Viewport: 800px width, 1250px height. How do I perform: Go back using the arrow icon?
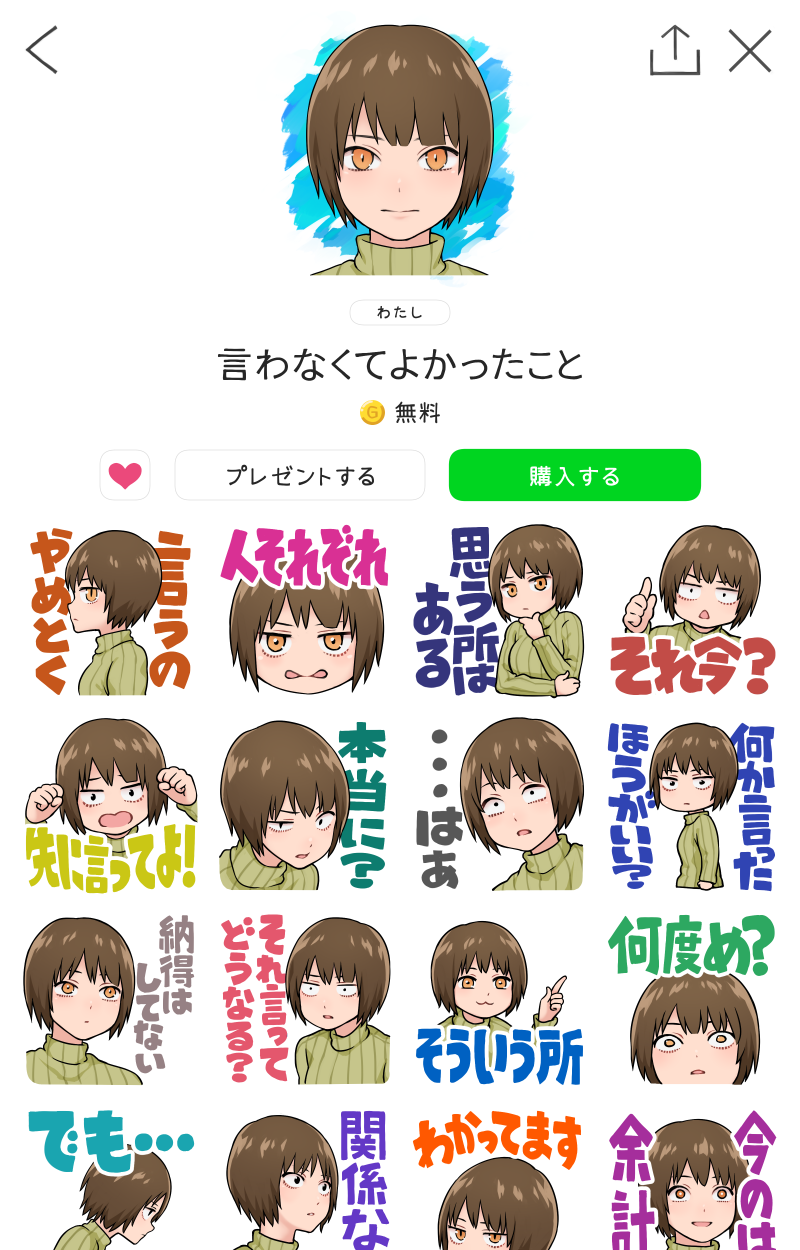pos(42,50)
